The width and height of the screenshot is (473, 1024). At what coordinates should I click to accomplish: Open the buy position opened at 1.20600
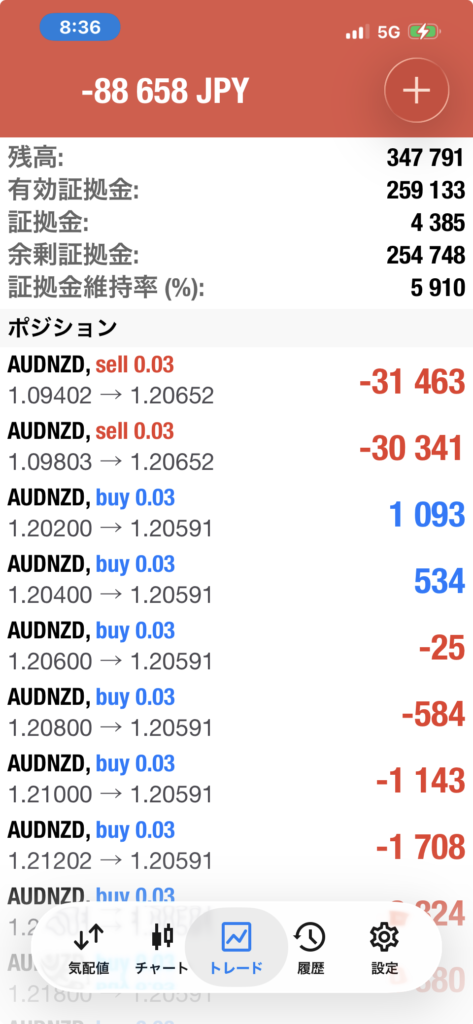236,647
